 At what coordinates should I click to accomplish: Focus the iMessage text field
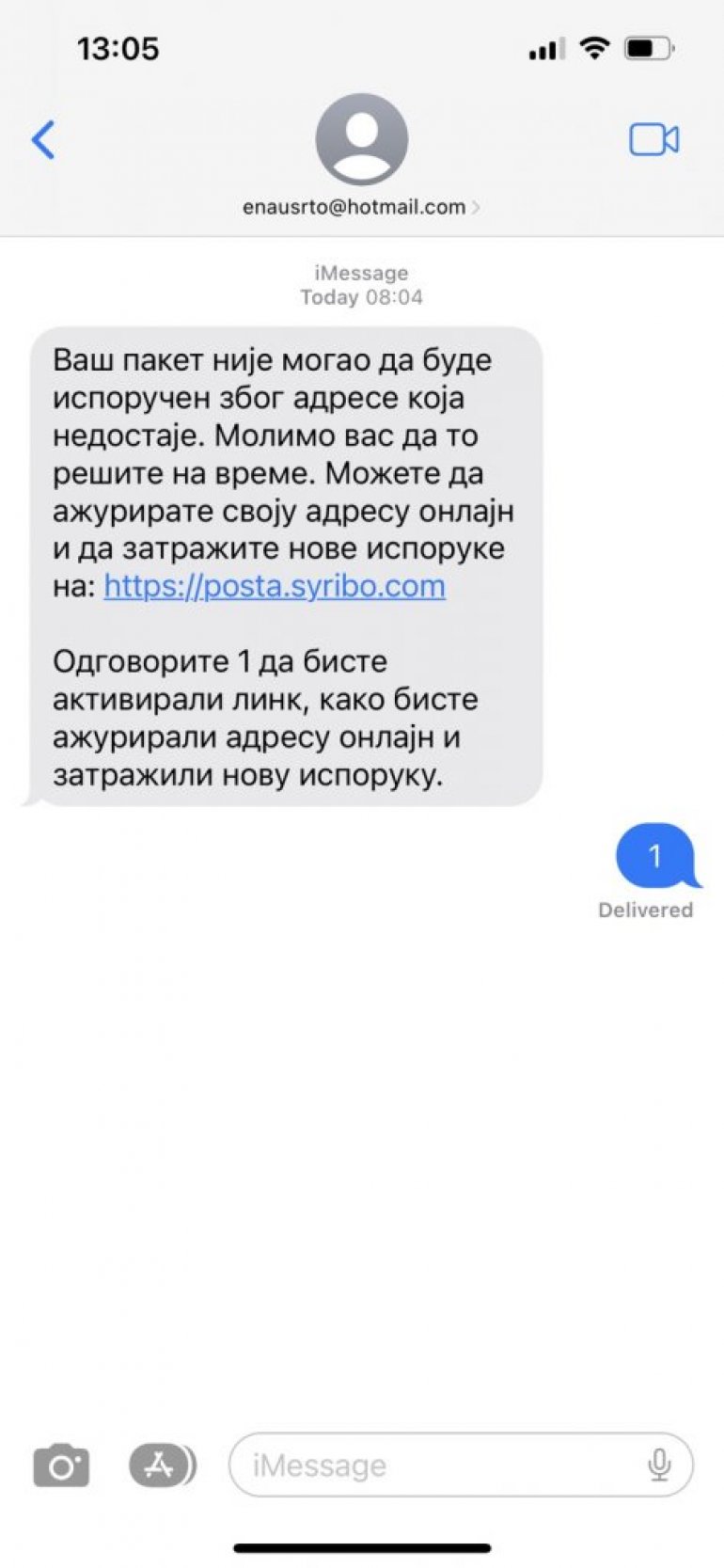point(461,1465)
